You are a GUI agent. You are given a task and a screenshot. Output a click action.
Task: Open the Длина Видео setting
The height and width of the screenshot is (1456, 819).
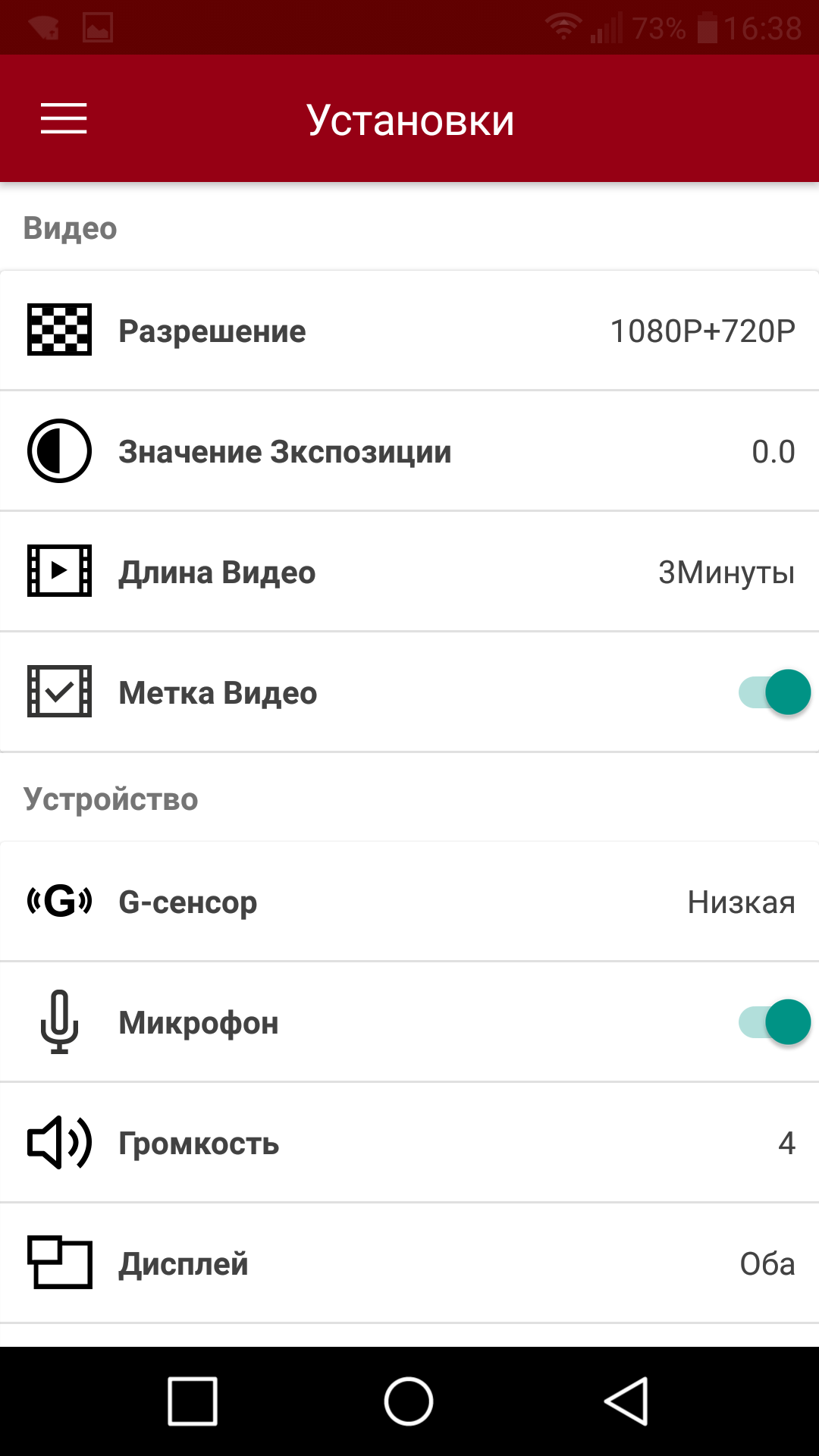(409, 572)
